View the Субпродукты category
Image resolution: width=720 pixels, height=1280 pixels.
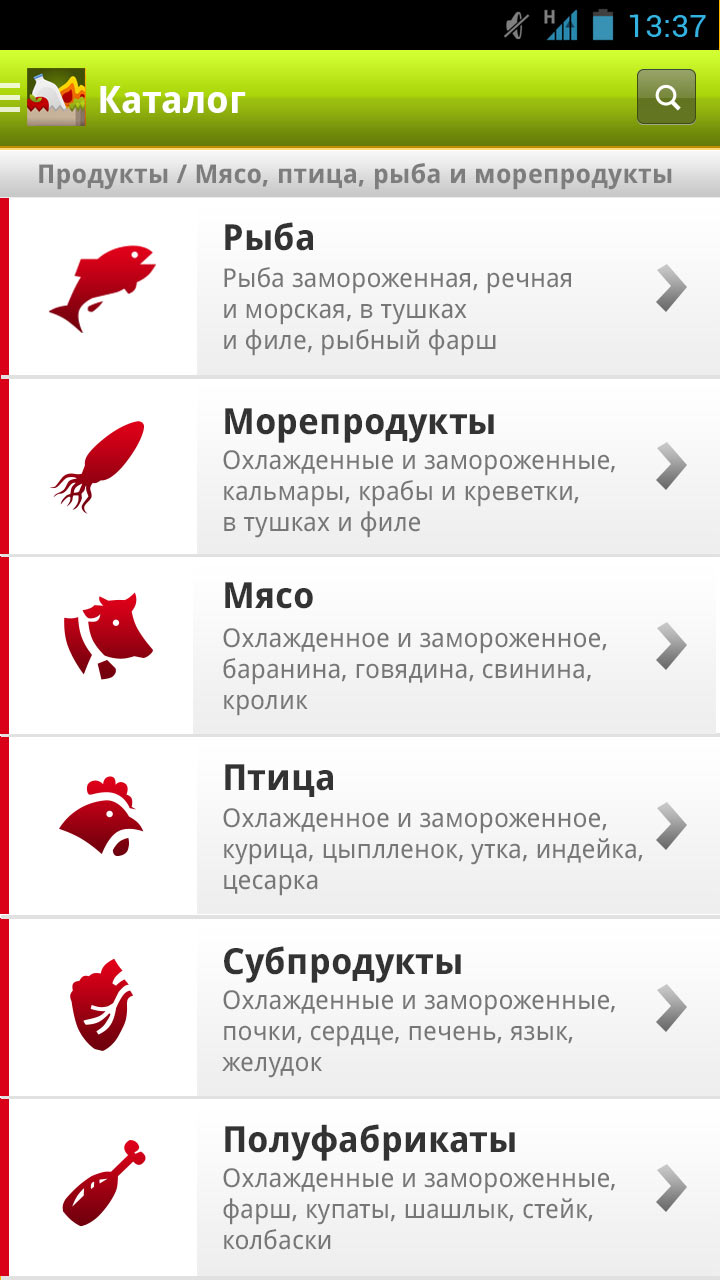coord(360,1007)
